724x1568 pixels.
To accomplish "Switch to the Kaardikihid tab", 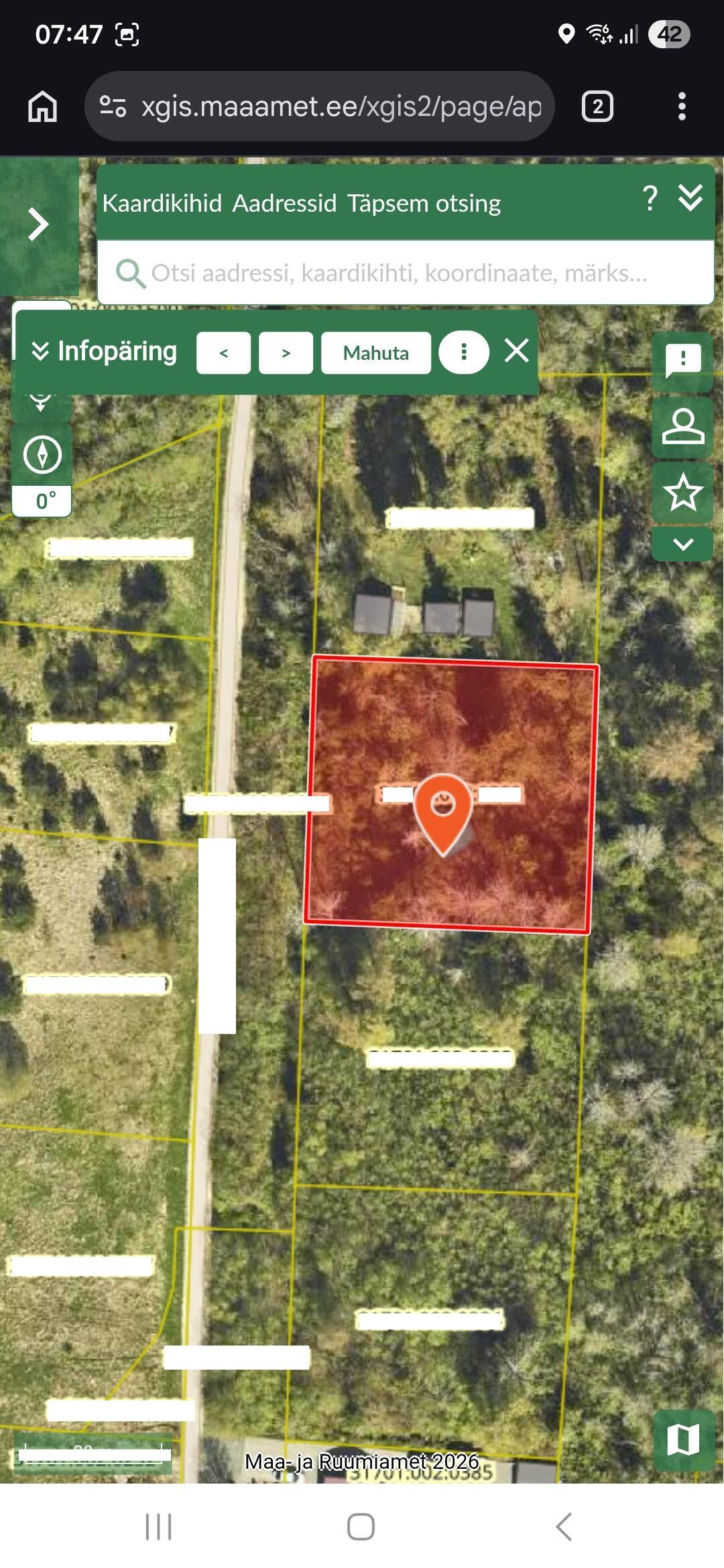I will pyautogui.click(x=162, y=203).
